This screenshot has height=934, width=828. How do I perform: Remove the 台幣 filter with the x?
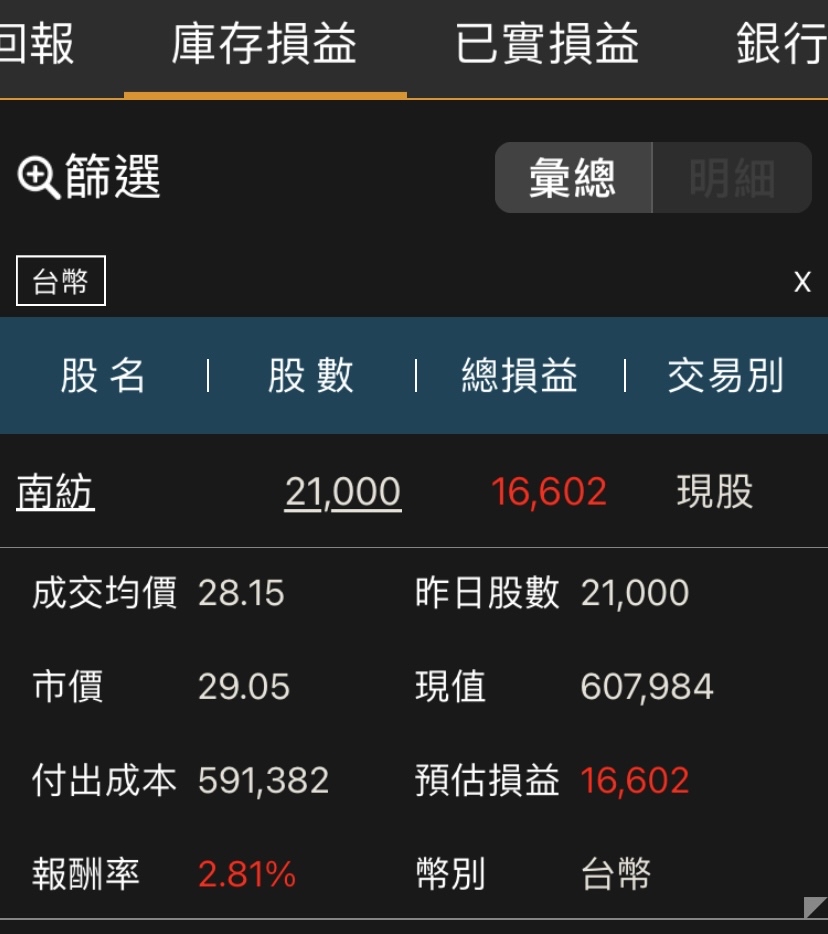tap(802, 282)
